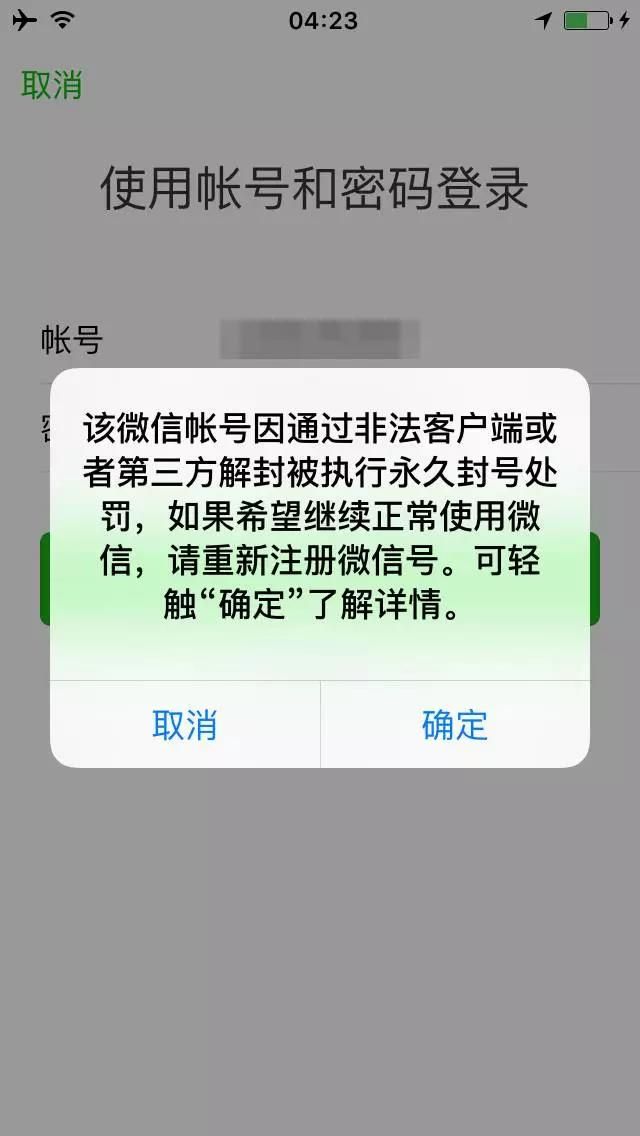Tap 确定 to view ban details

coord(455,724)
